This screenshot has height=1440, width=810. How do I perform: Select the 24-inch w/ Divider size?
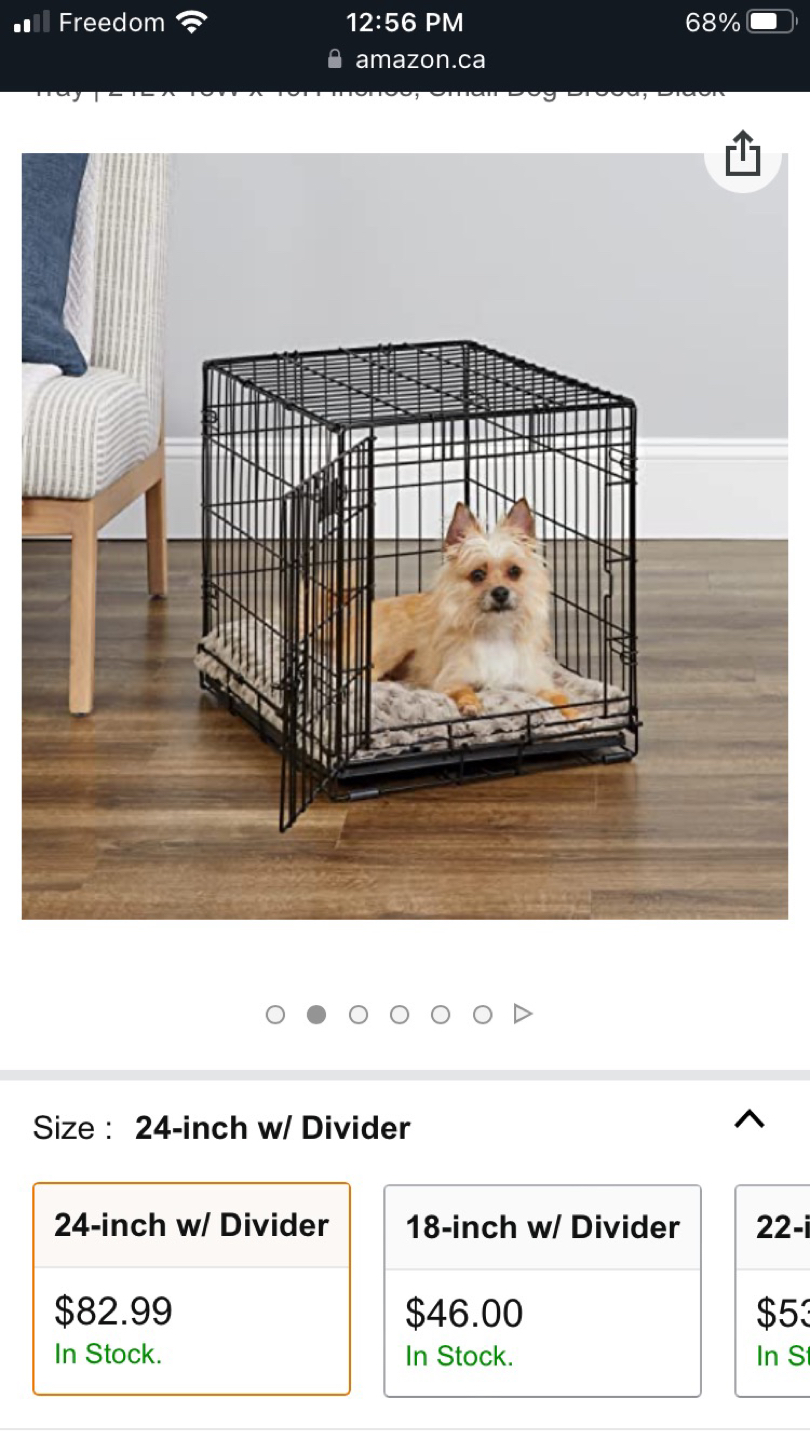[191, 1288]
